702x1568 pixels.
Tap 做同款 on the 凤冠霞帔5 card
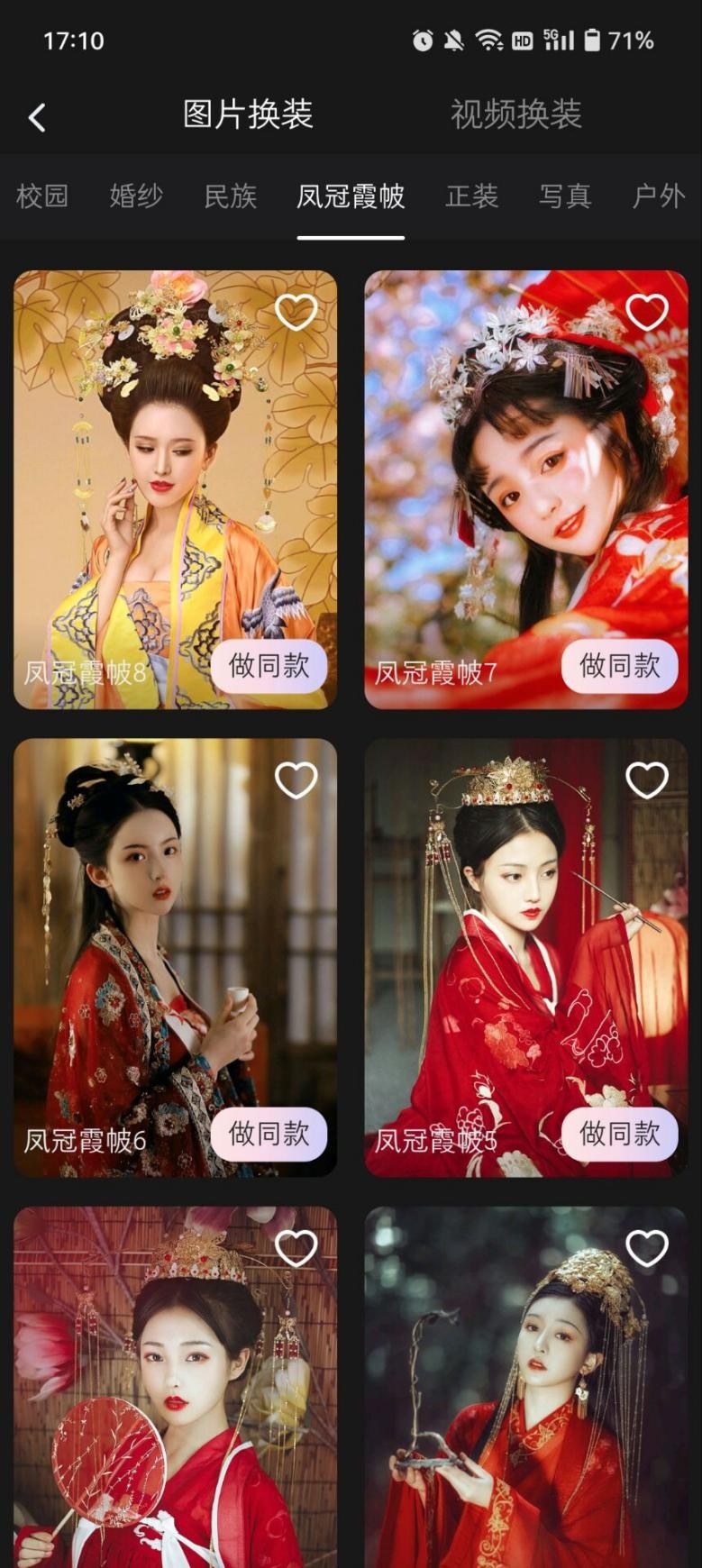tap(619, 1135)
